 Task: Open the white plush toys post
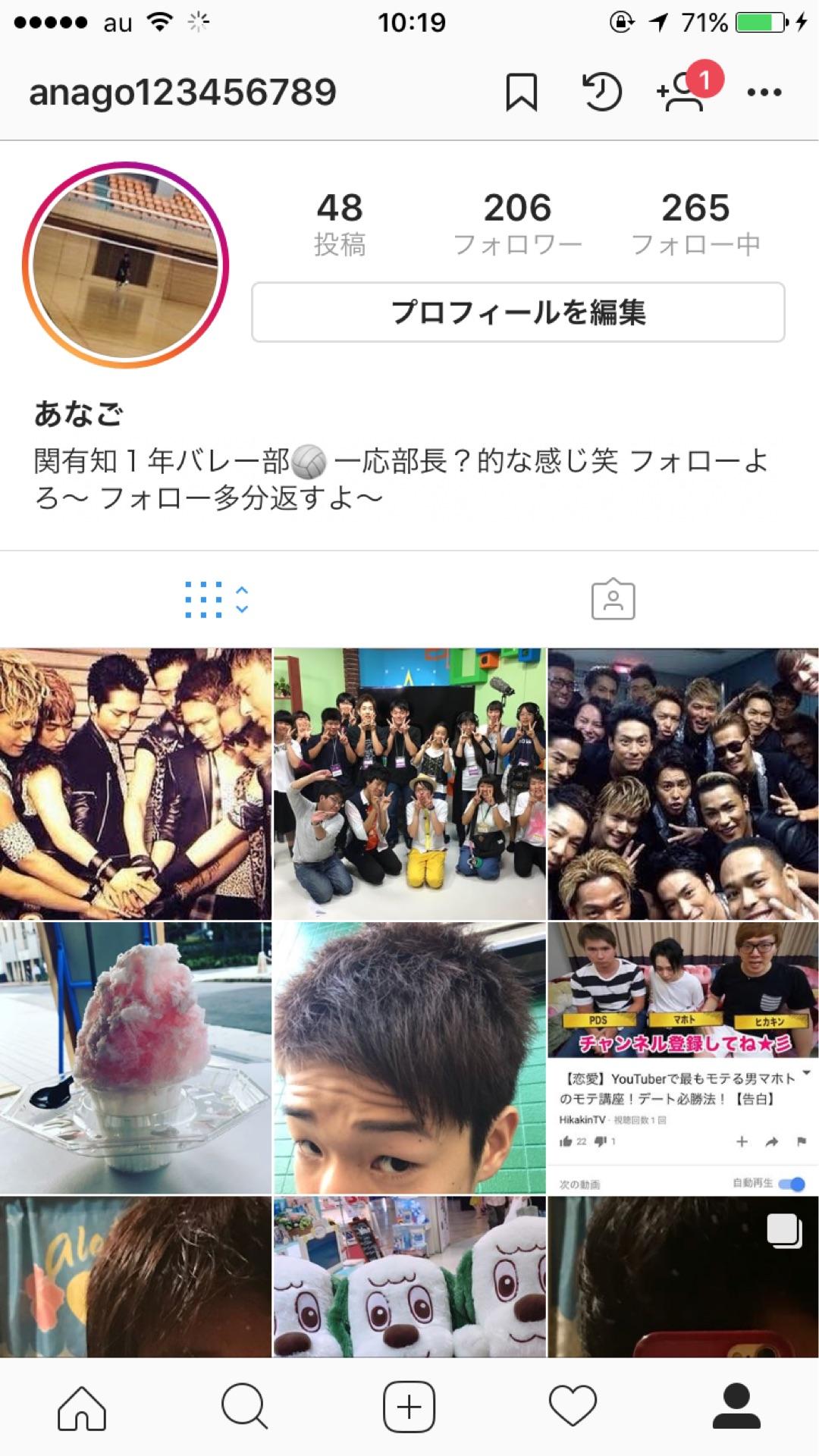(x=409, y=1277)
